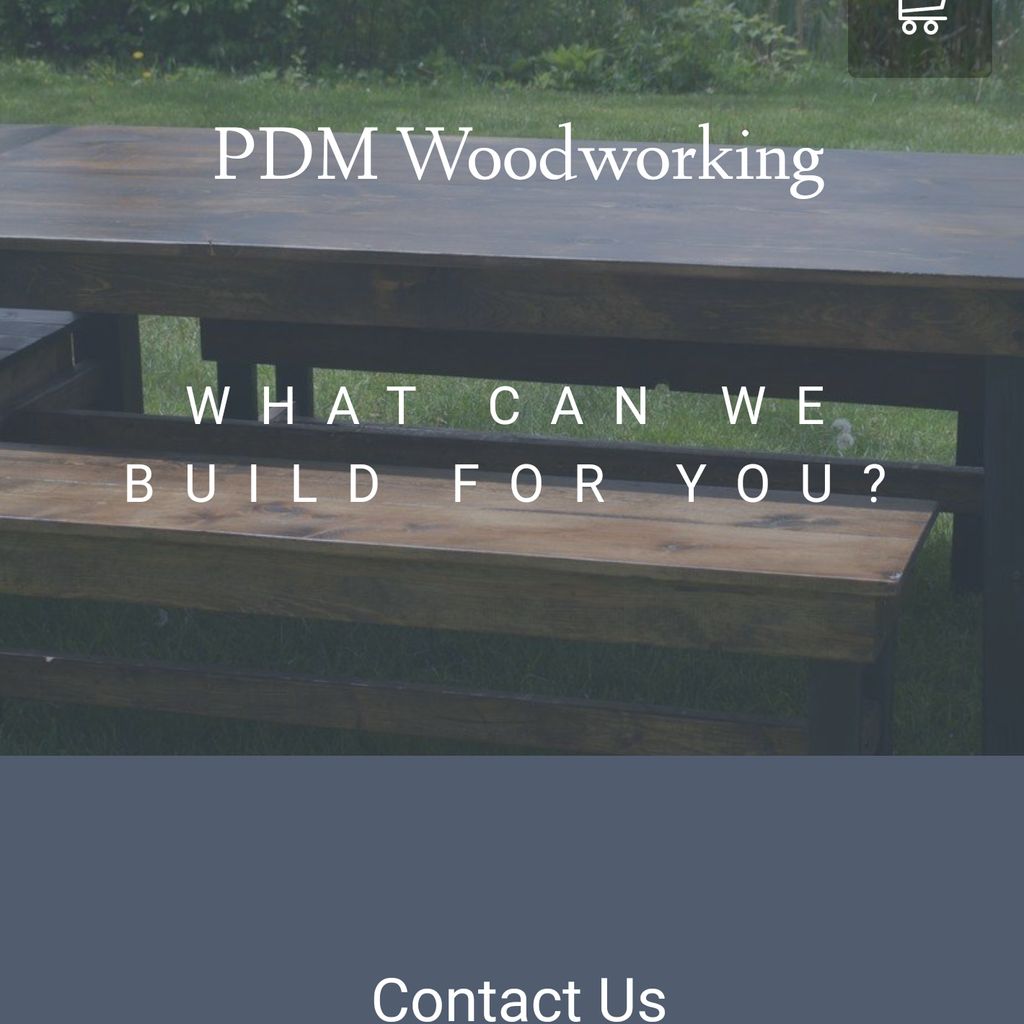Open the shopping cart

[x=920, y=20]
